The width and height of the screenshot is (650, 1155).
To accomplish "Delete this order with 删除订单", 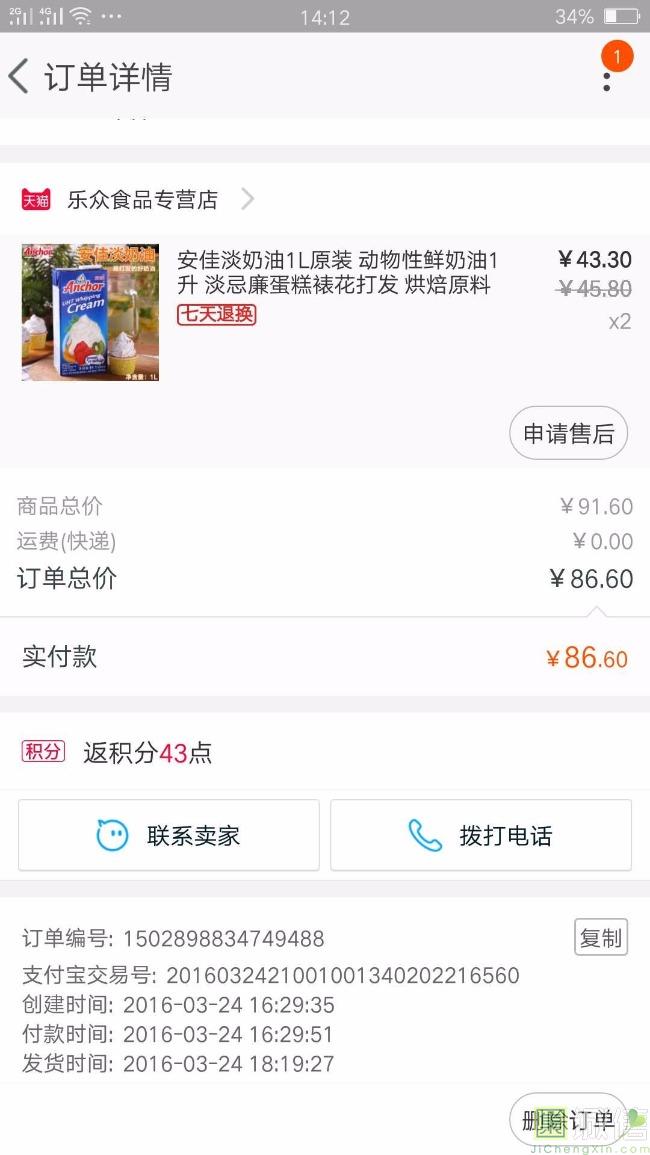I will coord(568,1120).
